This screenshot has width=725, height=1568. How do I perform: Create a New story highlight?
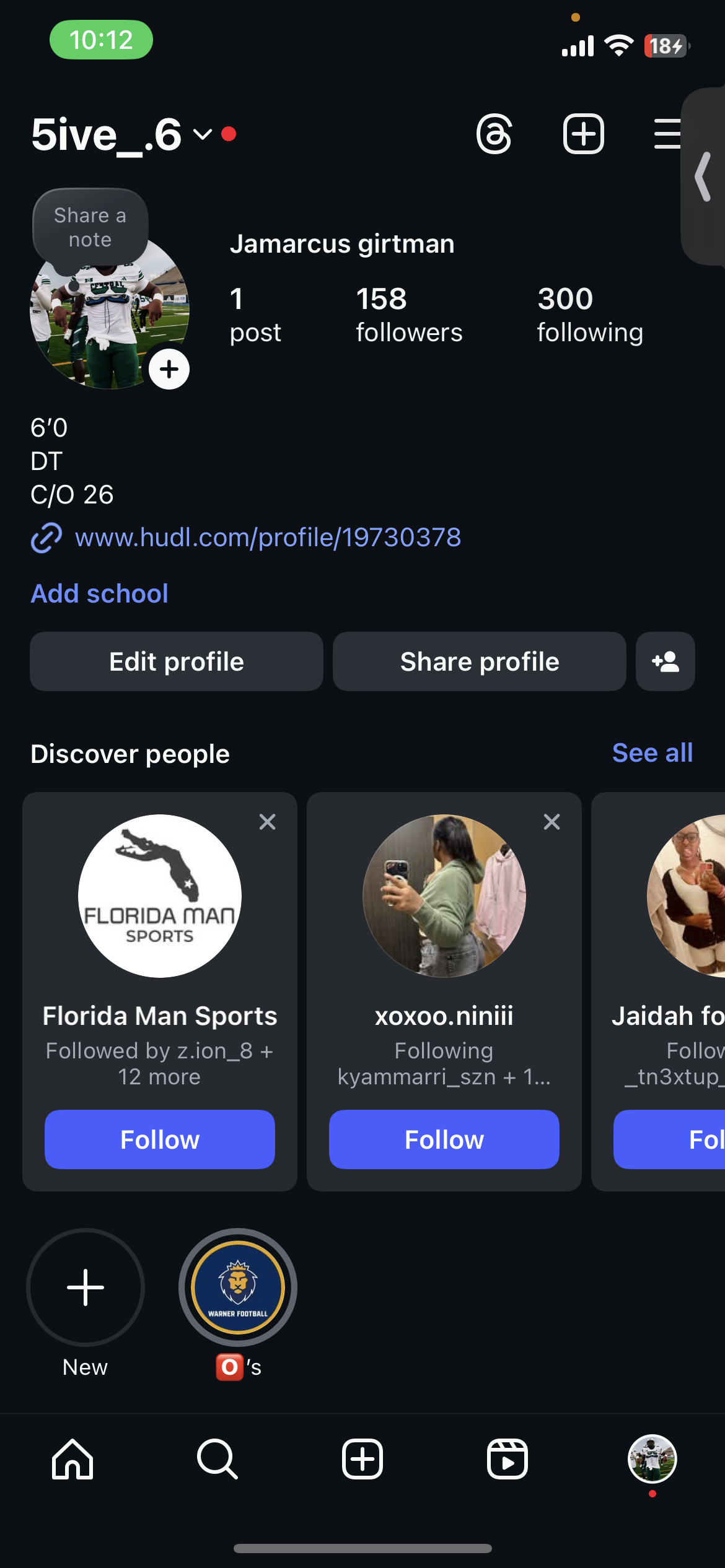point(86,1288)
